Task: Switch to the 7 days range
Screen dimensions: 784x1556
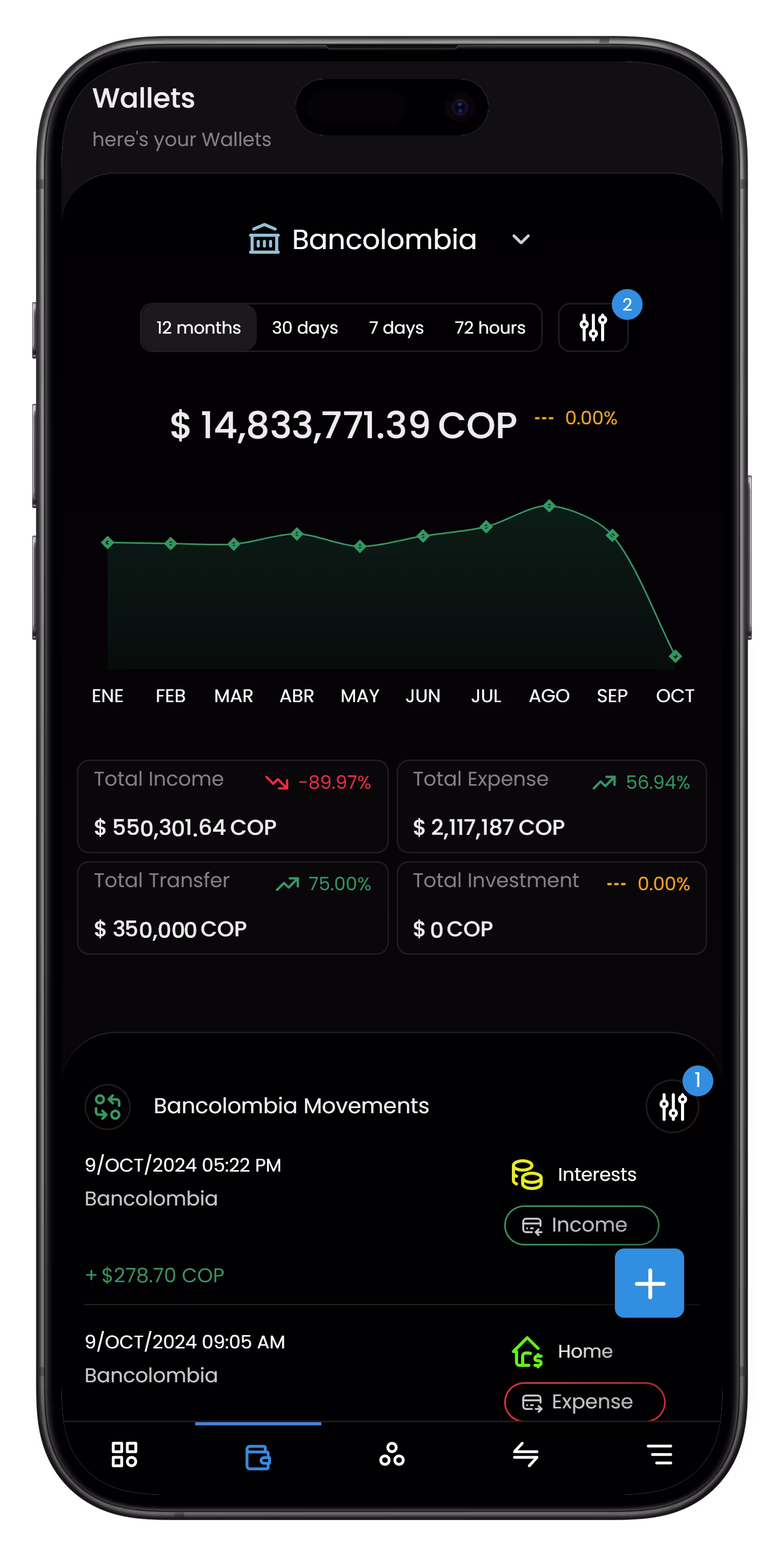Action: (x=396, y=327)
